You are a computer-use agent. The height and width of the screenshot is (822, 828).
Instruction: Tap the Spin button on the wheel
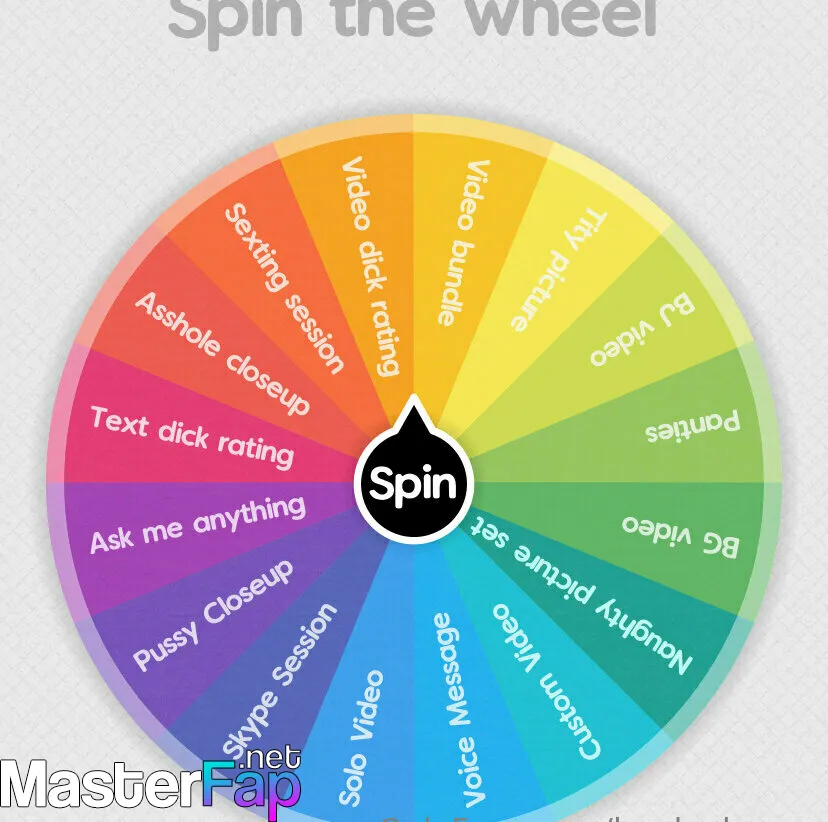click(413, 483)
